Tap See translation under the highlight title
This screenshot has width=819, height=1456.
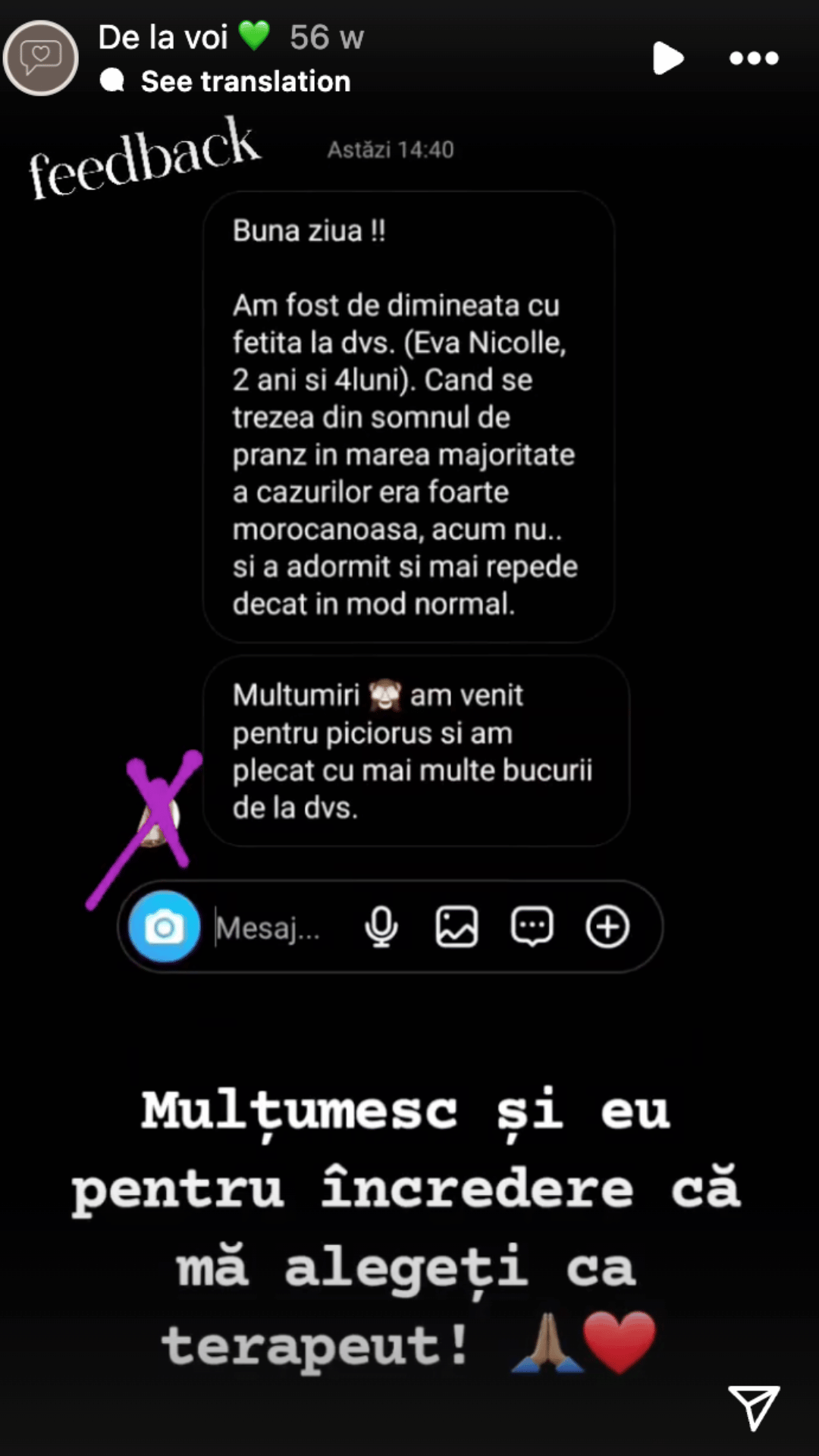[x=245, y=81]
